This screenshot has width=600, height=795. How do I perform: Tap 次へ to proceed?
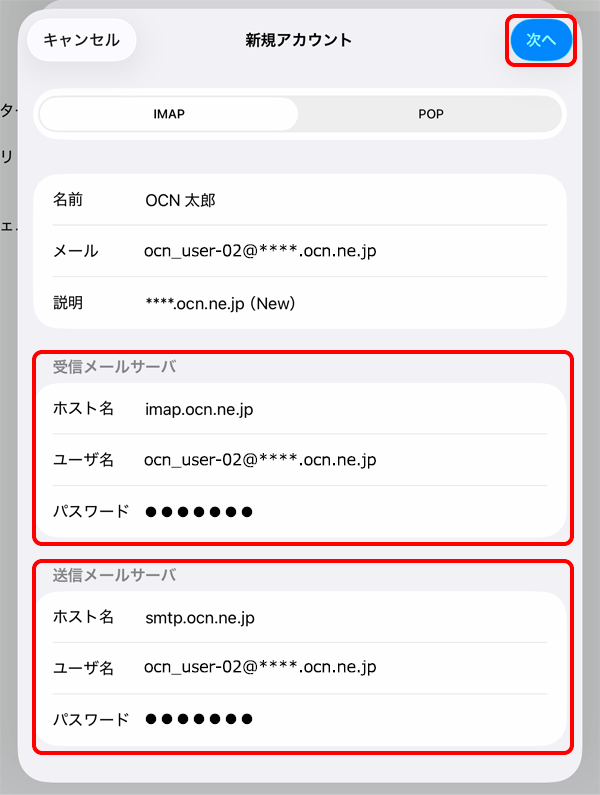click(541, 40)
